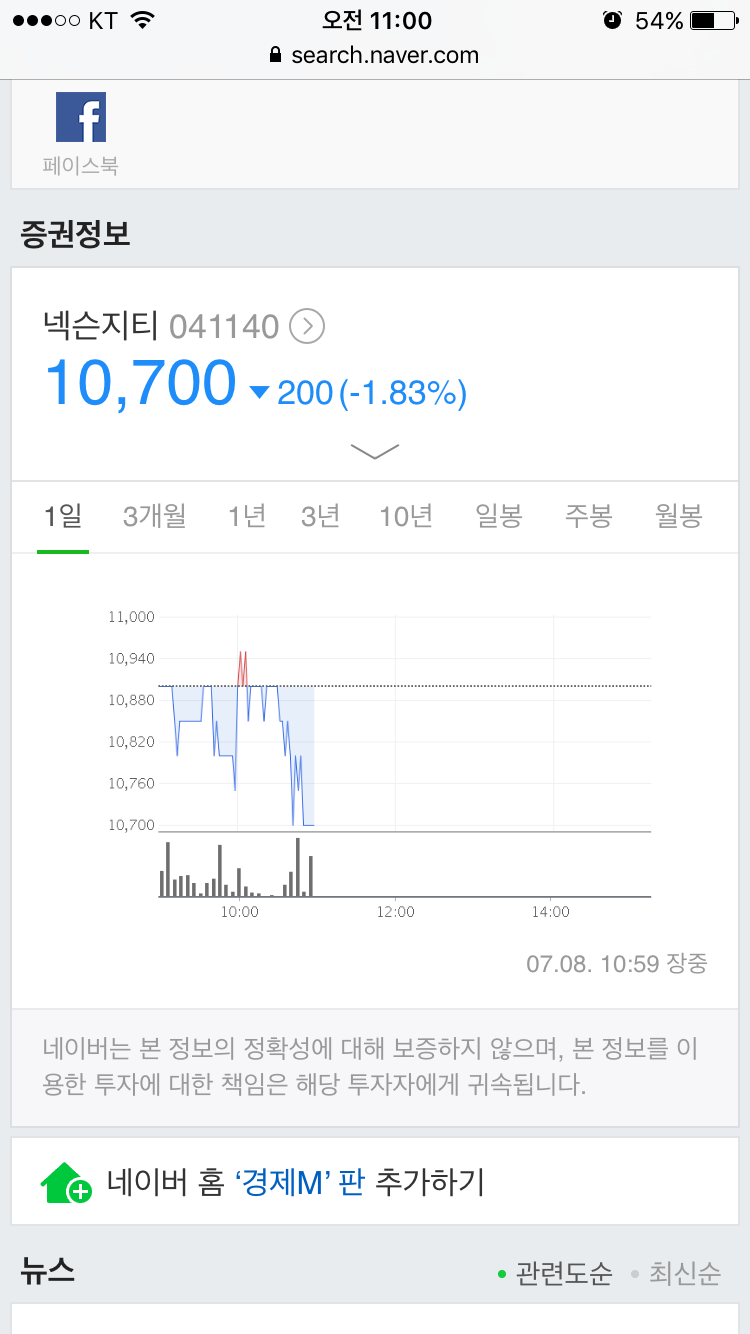Image resolution: width=750 pixels, height=1334 pixels.
Task: Click the arrow icon beside stock code 041140
Action: (x=305, y=326)
